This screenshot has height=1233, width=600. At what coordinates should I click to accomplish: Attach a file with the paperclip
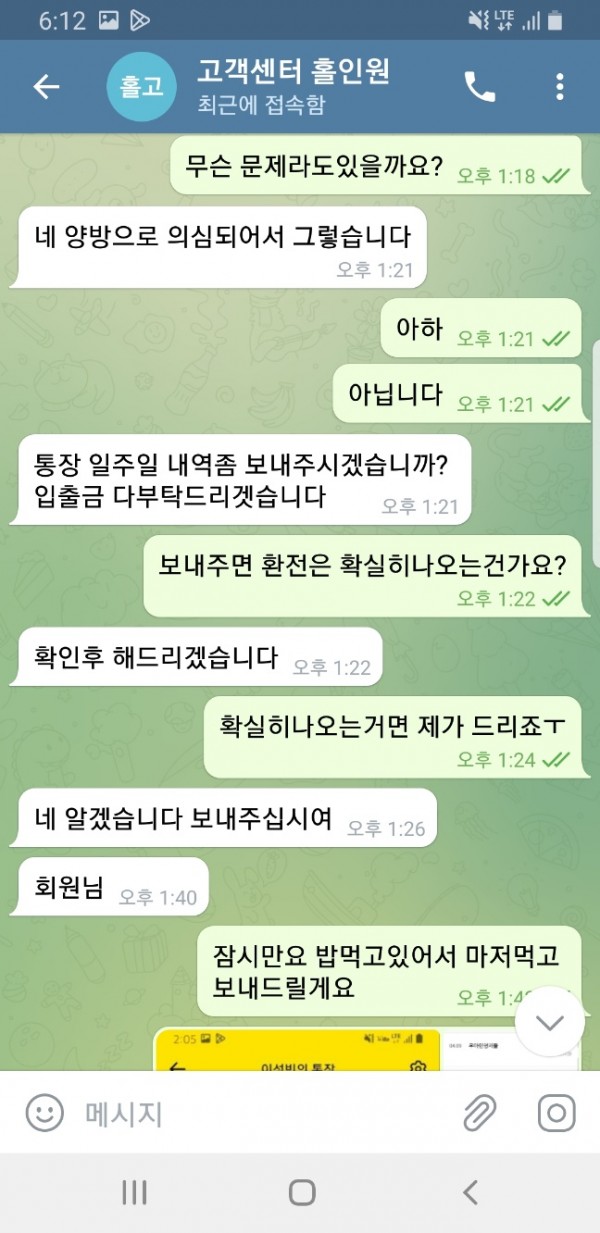tap(480, 1112)
